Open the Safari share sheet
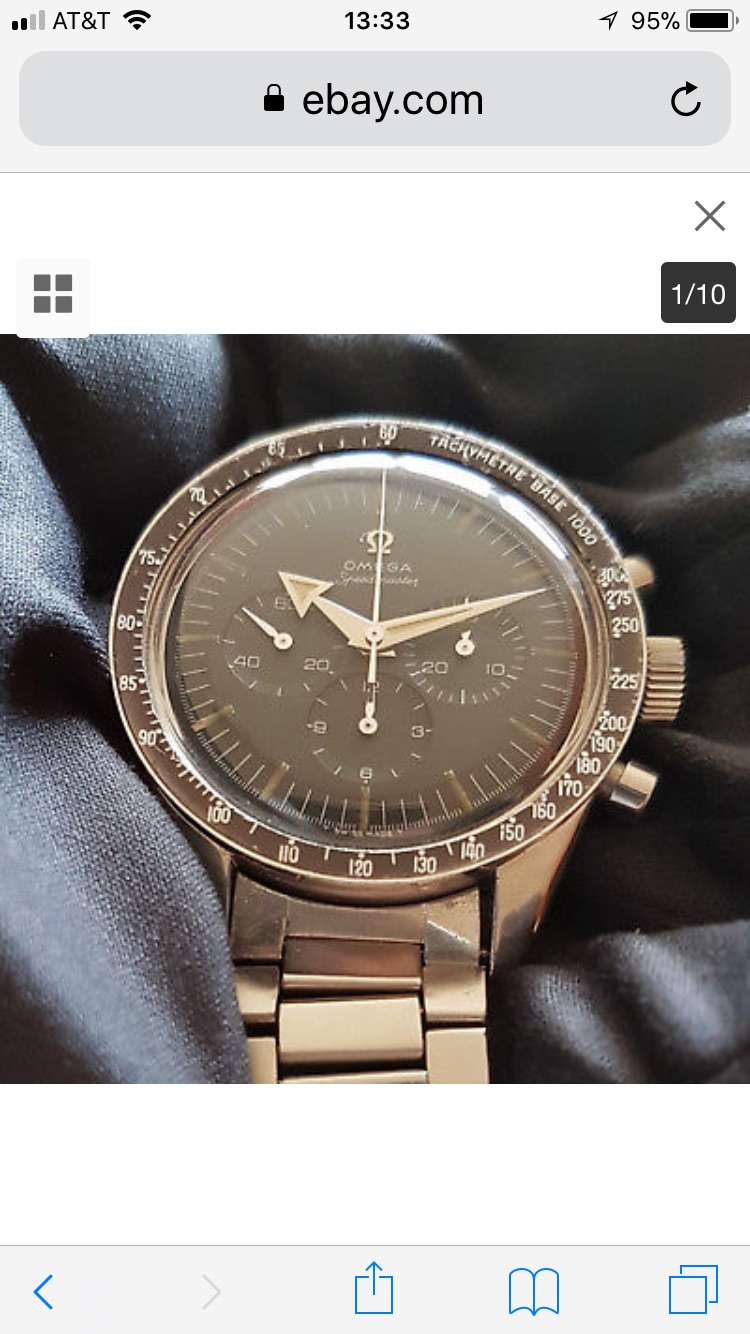 pos(374,1290)
